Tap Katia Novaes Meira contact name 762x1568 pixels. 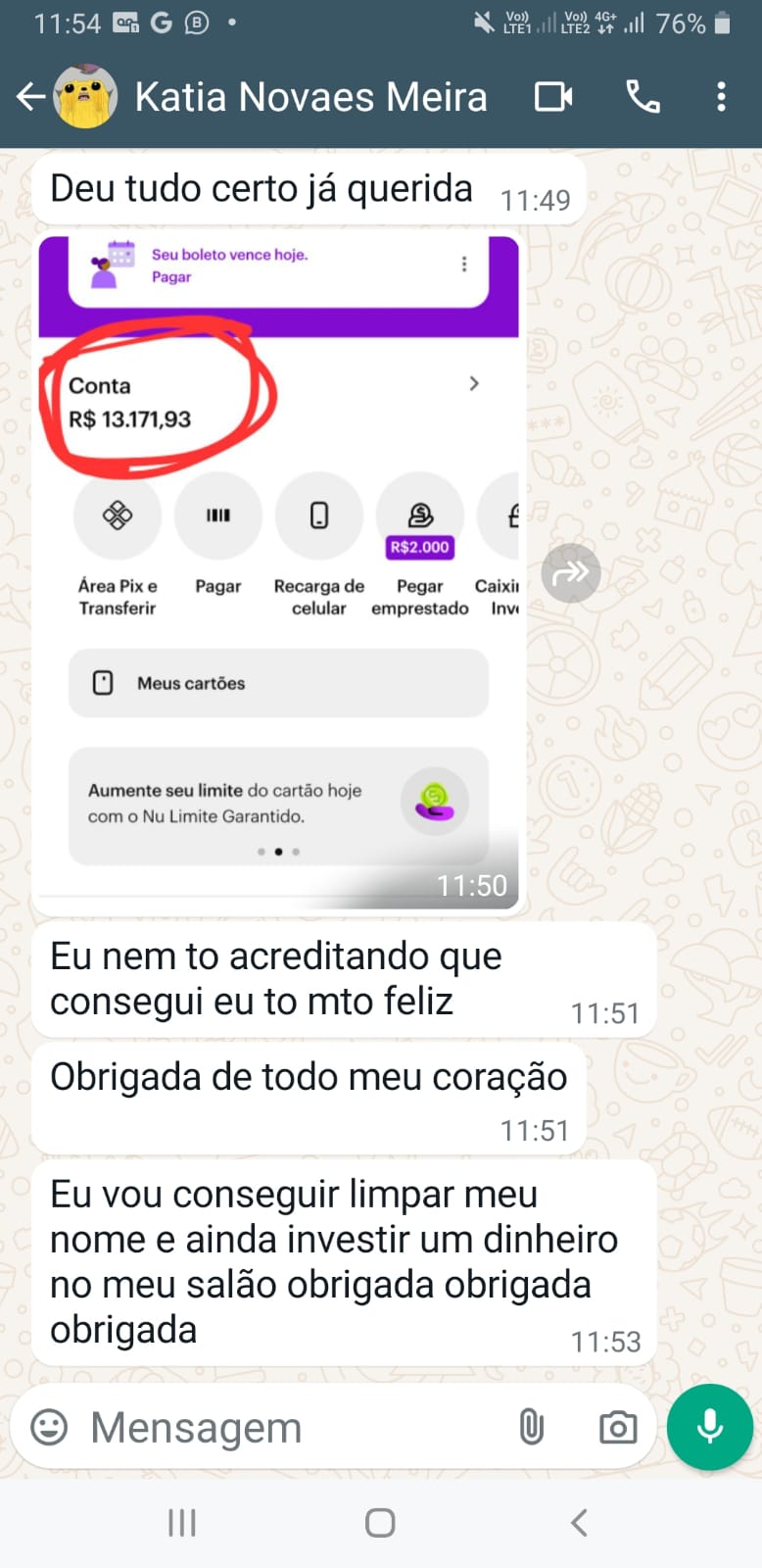point(311,96)
